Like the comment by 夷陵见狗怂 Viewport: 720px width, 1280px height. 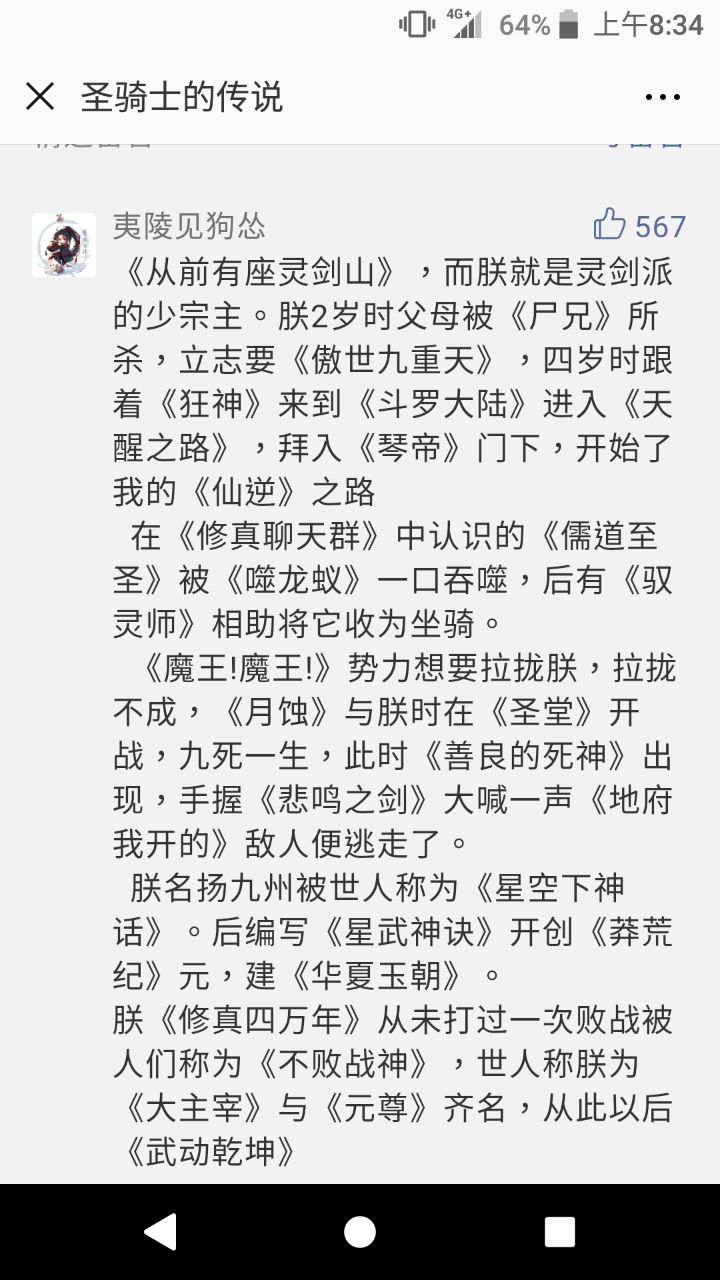tap(610, 226)
